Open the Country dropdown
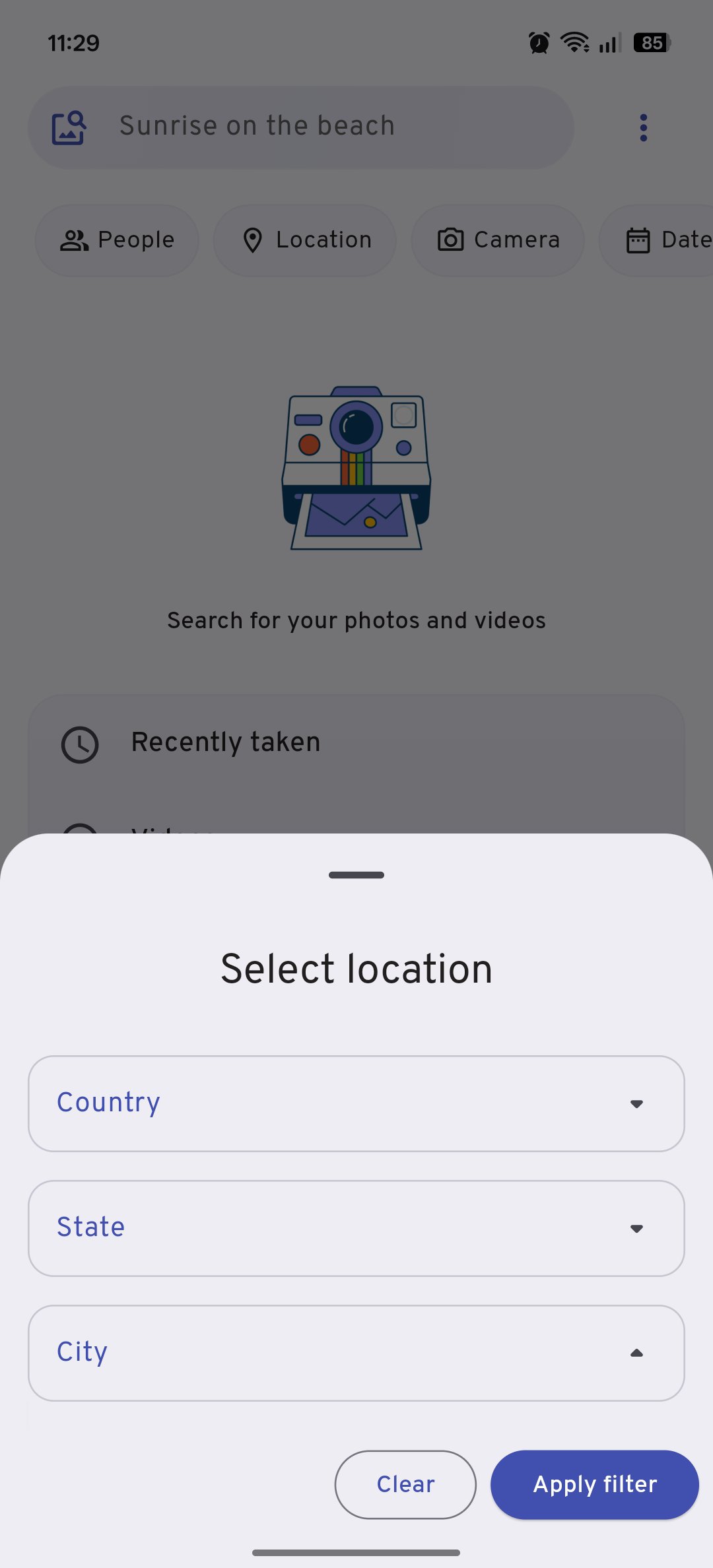Image resolution: width=713 pixels, height=1568 pixels. pos(356,1103)
